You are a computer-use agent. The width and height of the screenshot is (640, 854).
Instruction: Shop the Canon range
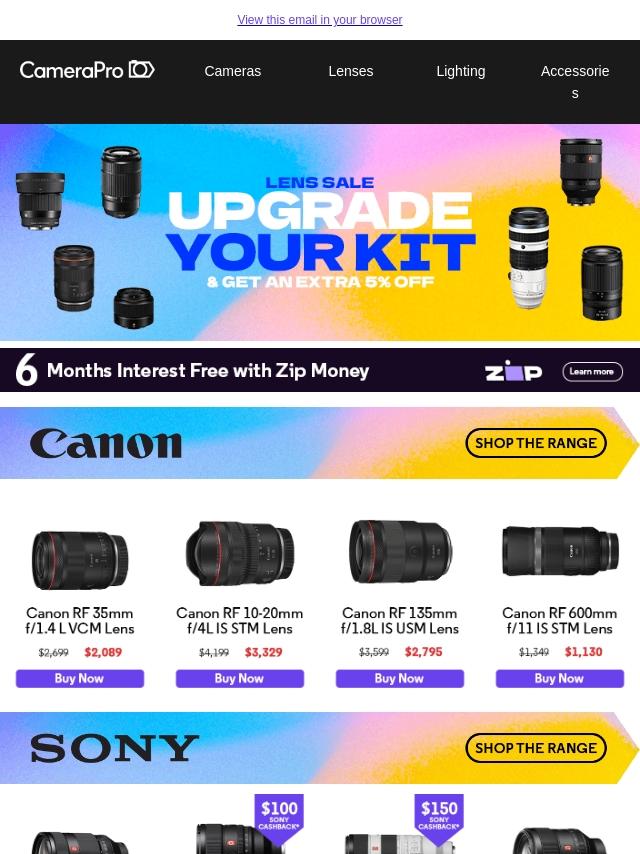[x=536, y=443]
